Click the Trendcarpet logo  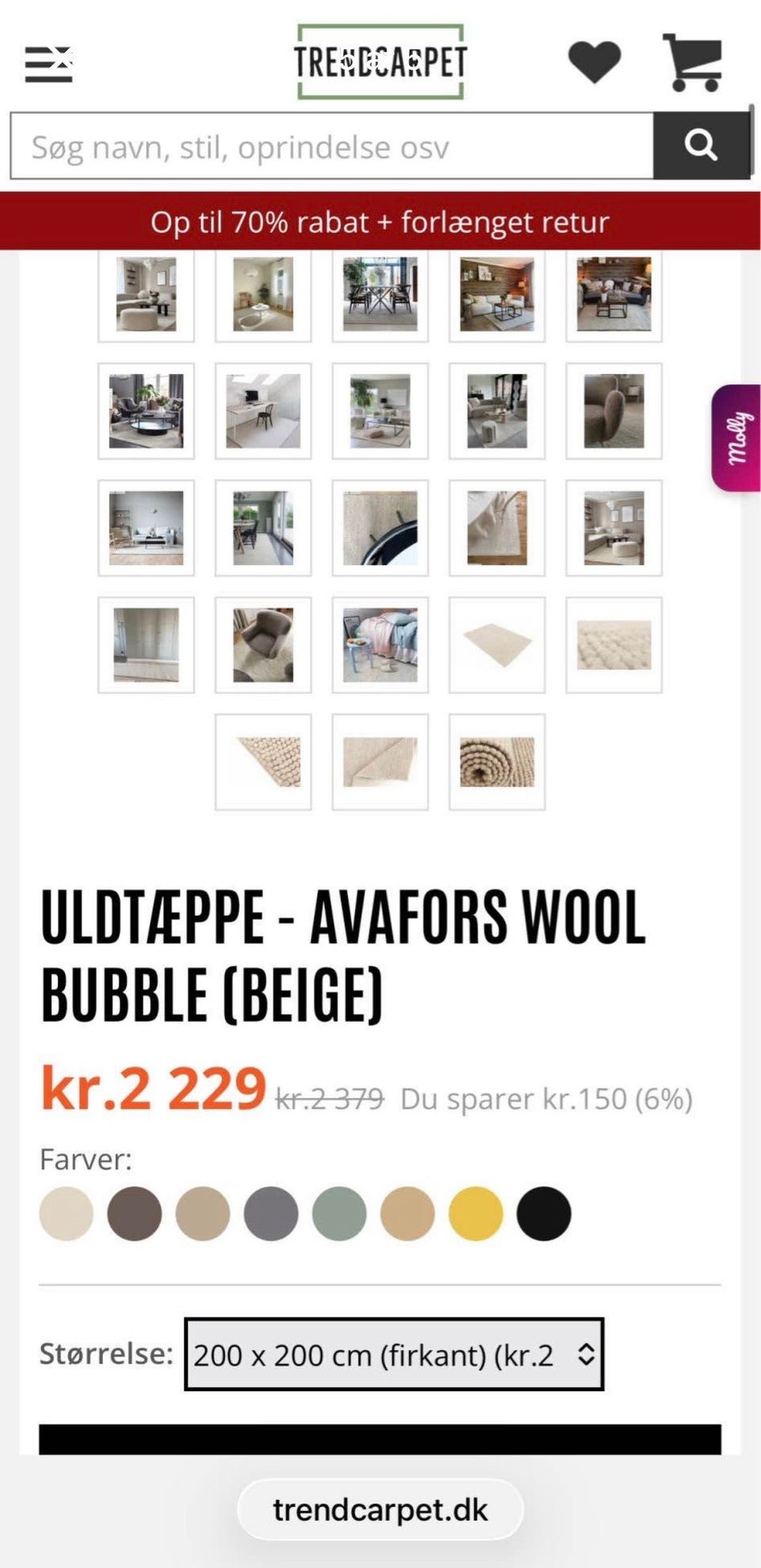380,58
